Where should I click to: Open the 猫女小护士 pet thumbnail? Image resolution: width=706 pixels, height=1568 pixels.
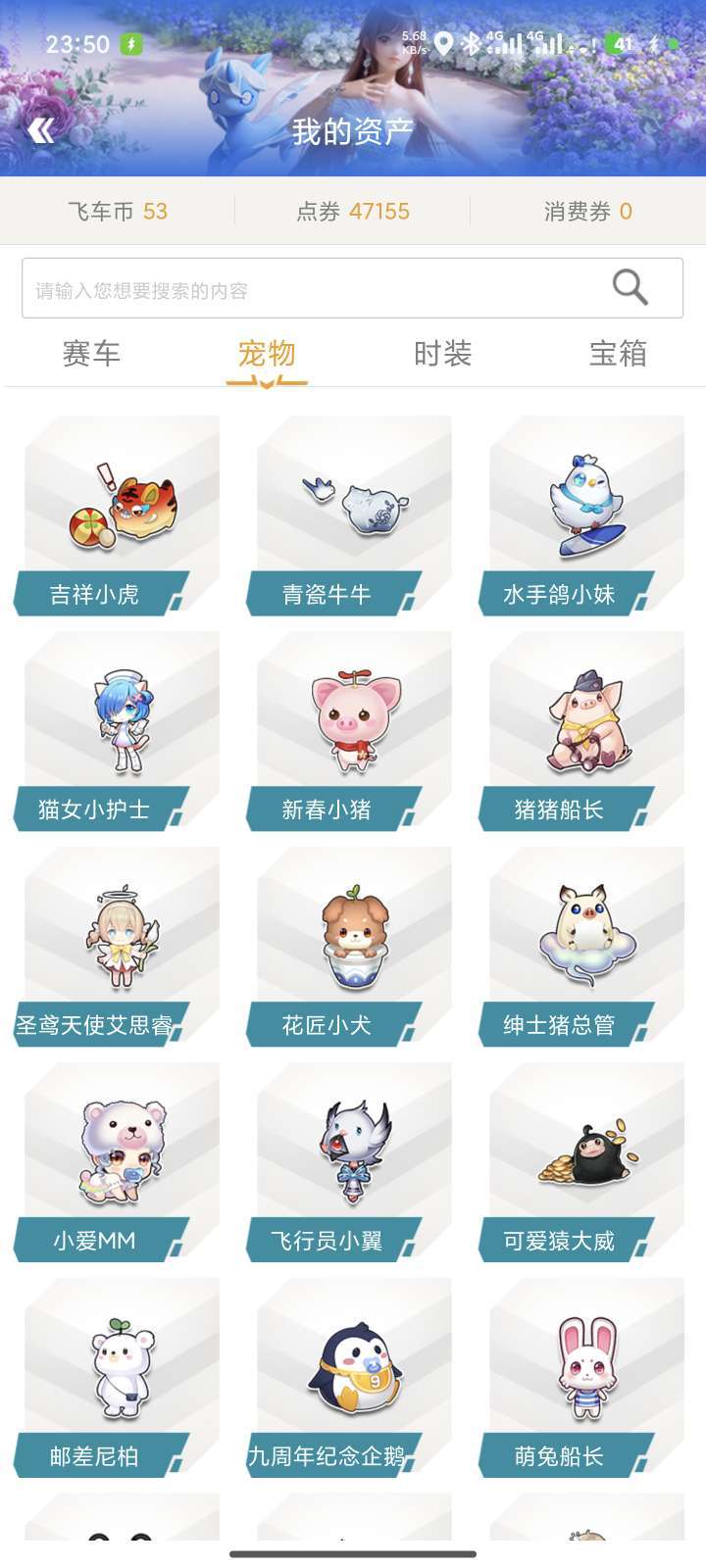coord(120,725)
